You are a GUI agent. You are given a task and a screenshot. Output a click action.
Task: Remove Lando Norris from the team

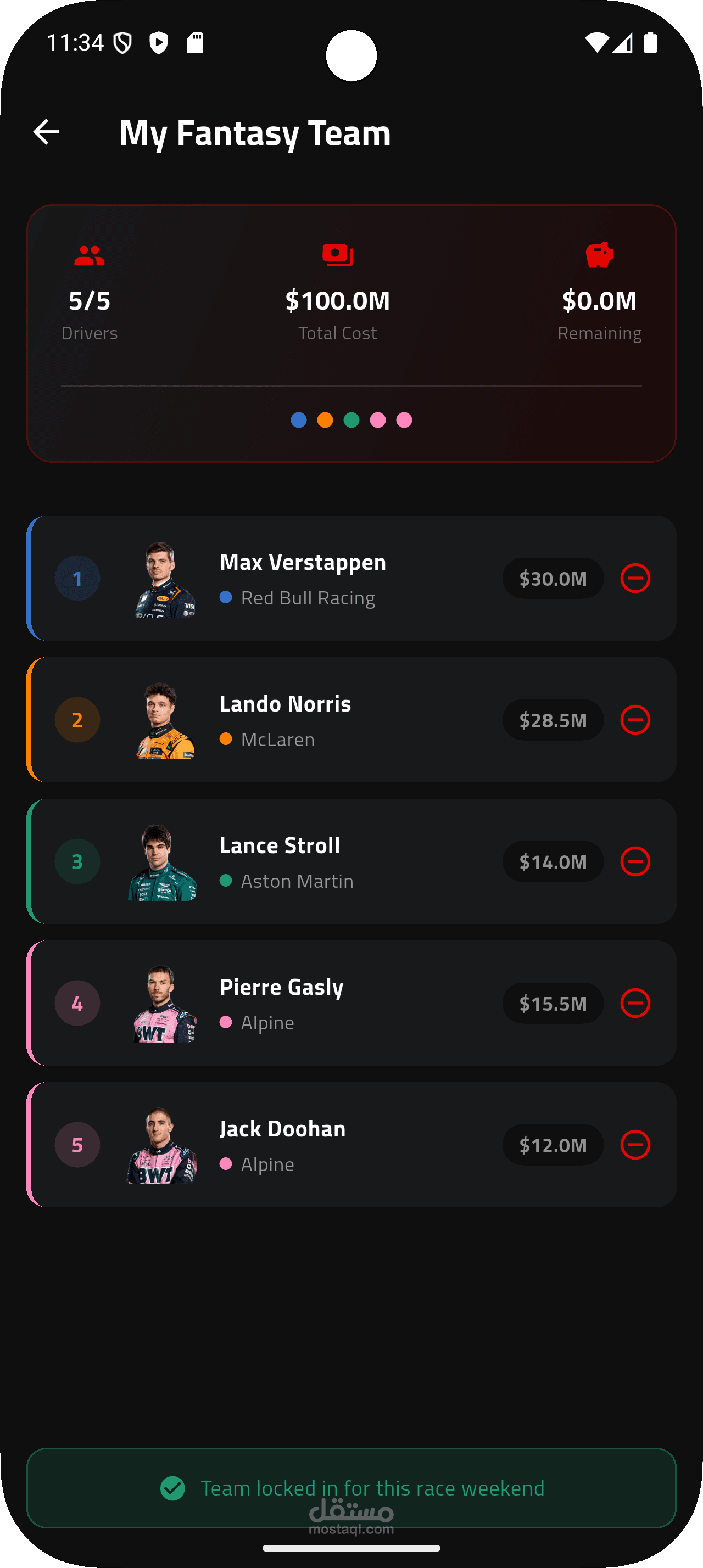click(x=635, y=720)
